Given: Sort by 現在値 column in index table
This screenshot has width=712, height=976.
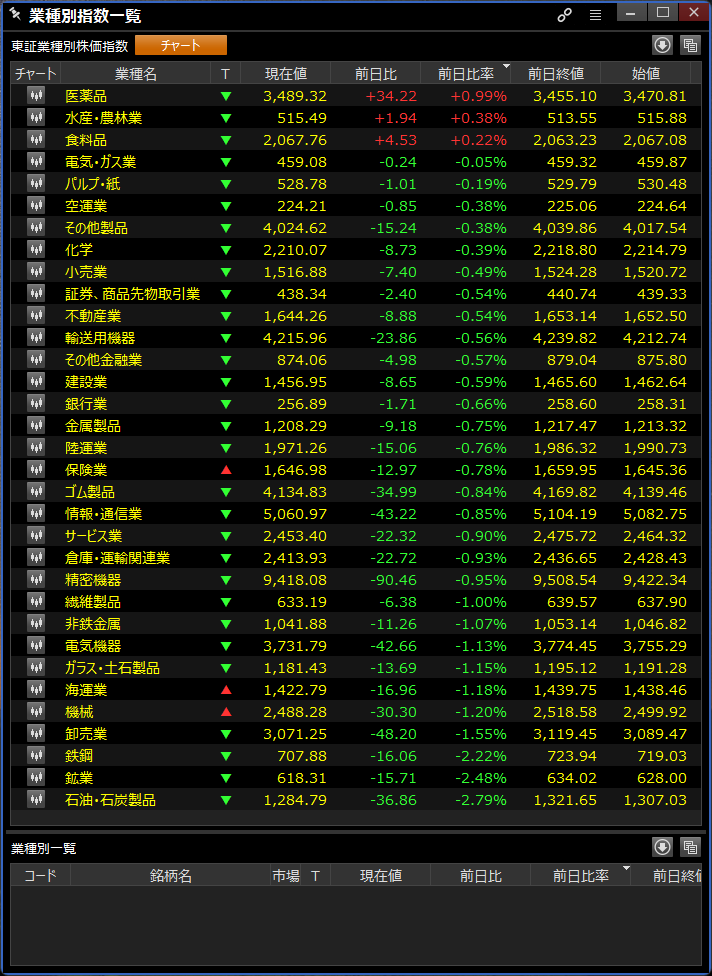Looking at the screenshot, I should (x=285, y=74).
